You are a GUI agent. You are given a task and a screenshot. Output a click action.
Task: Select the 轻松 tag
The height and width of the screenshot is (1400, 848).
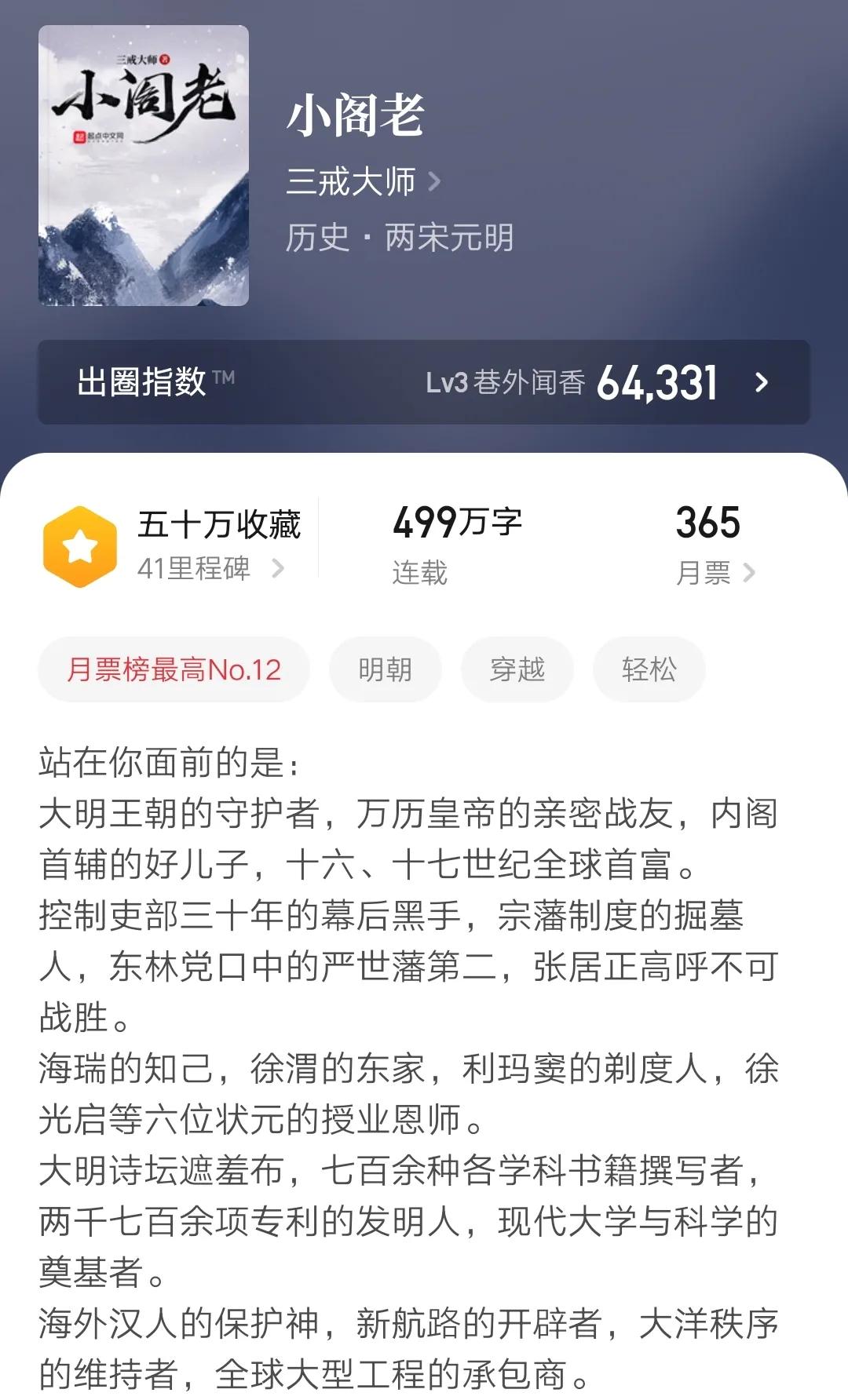[x=648, y=668]
